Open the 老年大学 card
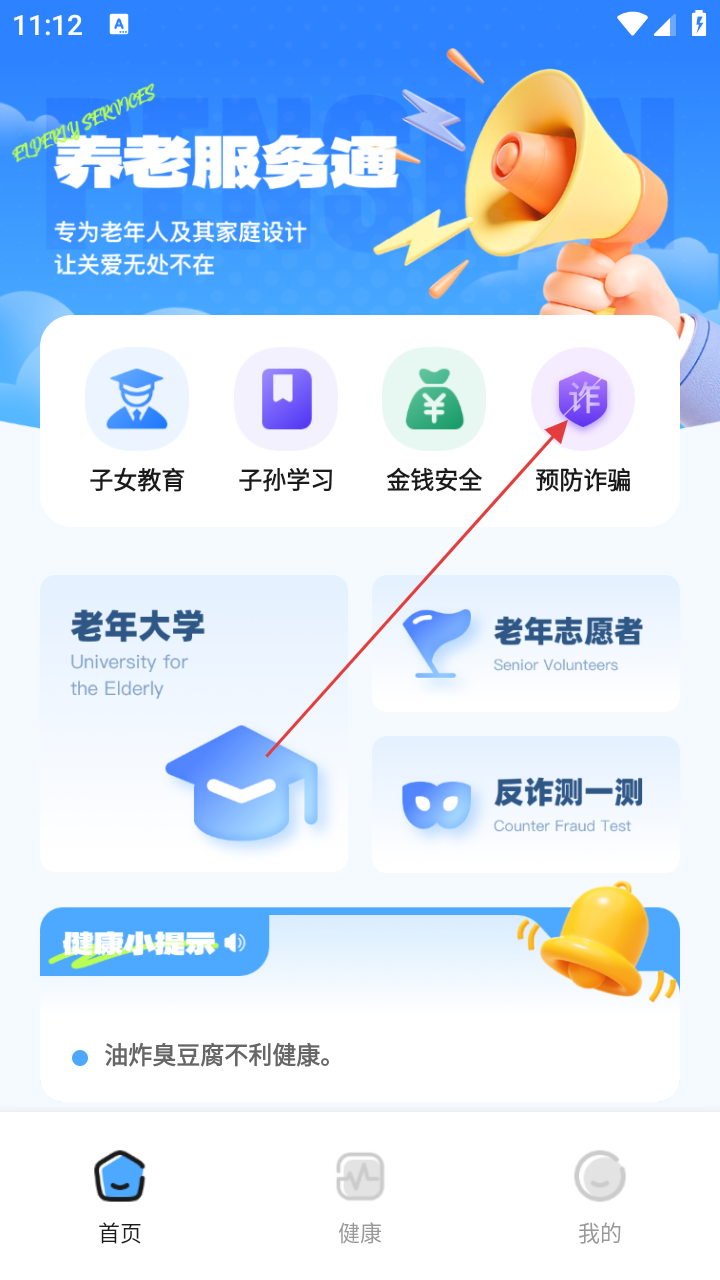Image resolution: width=720 pixels, height=1280 pixels. coord(194,722)
